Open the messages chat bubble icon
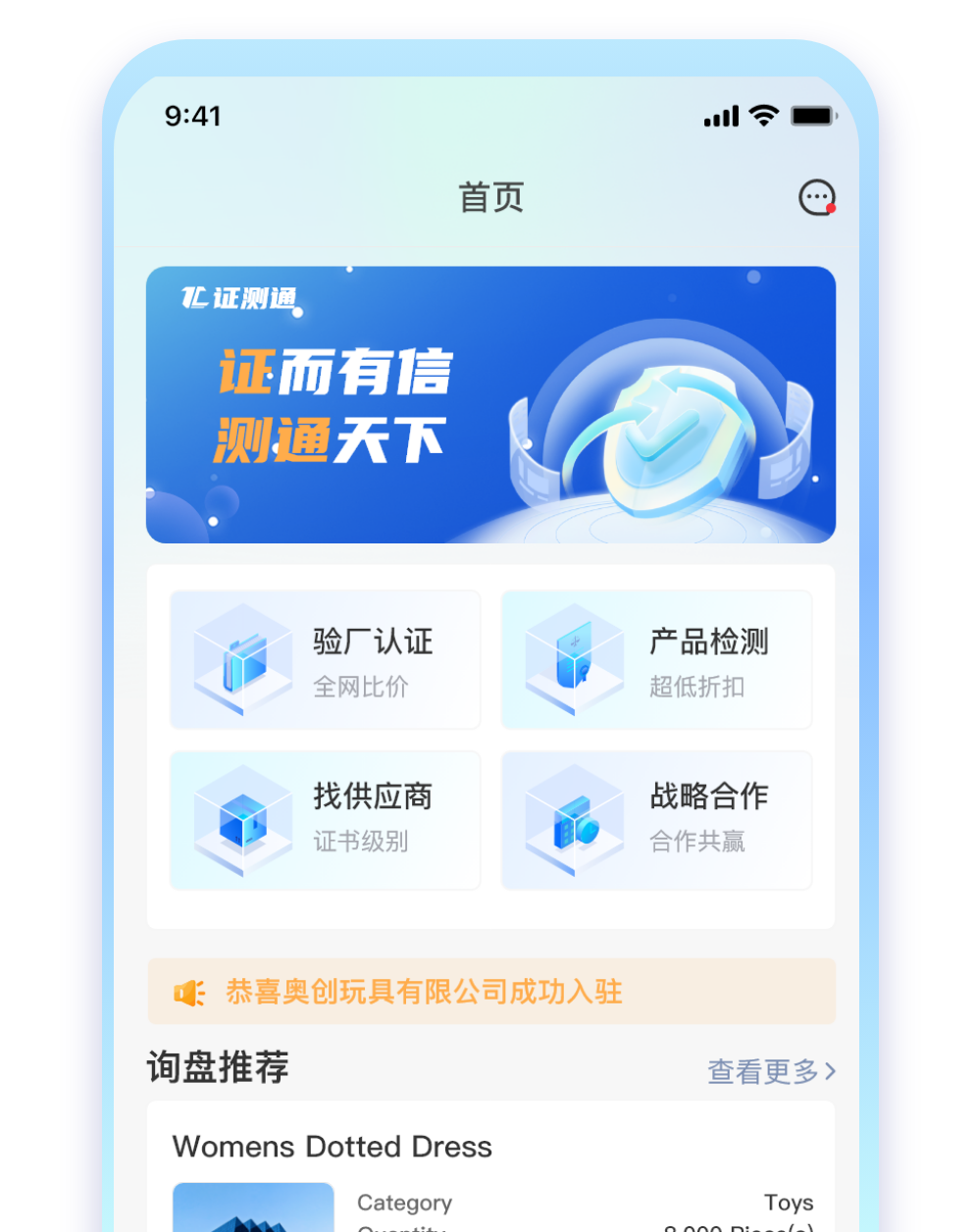This screenshot has width=975, height=1232. (816, 198)
